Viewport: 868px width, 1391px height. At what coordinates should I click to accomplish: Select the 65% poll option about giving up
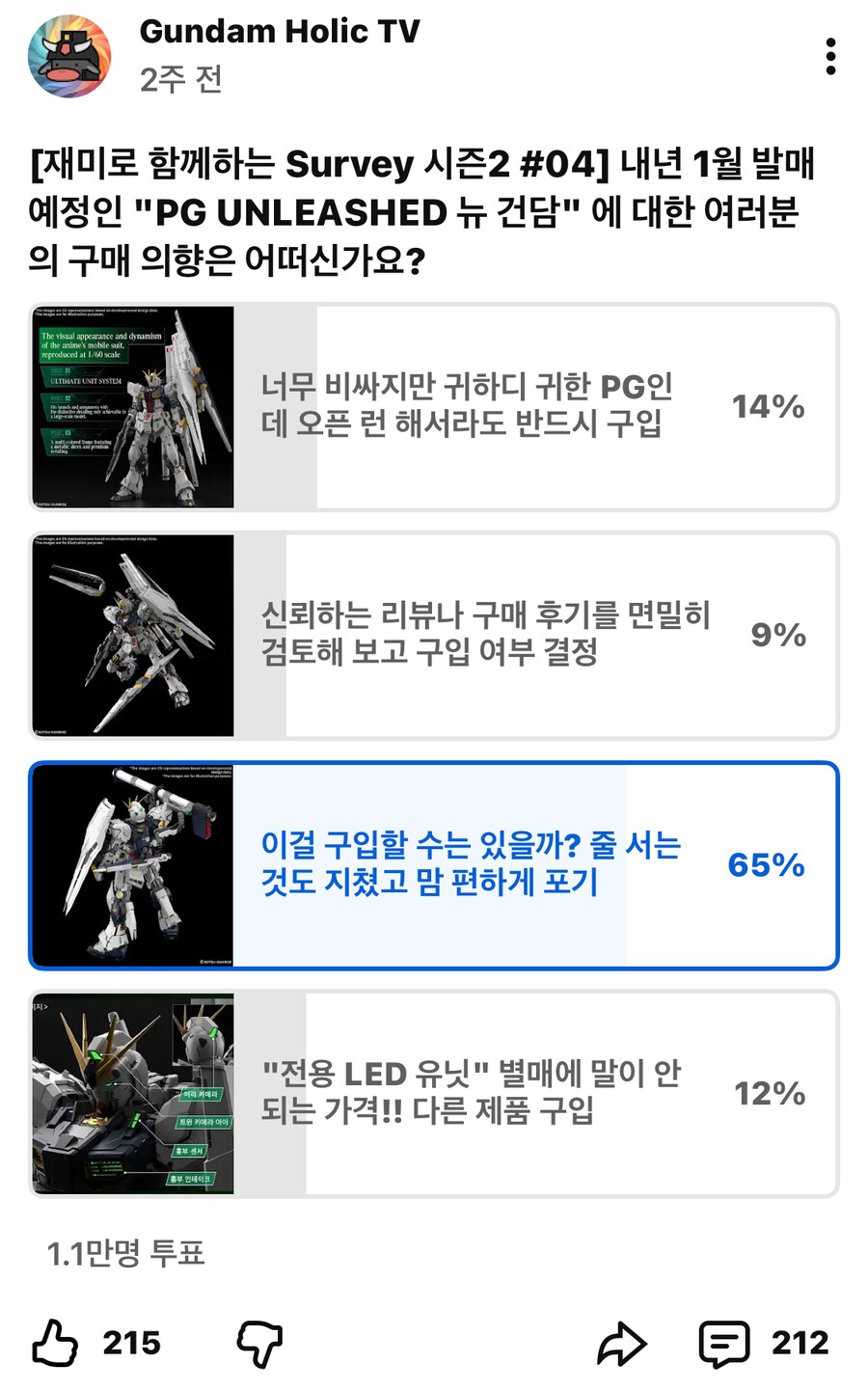tap(434, 865)
